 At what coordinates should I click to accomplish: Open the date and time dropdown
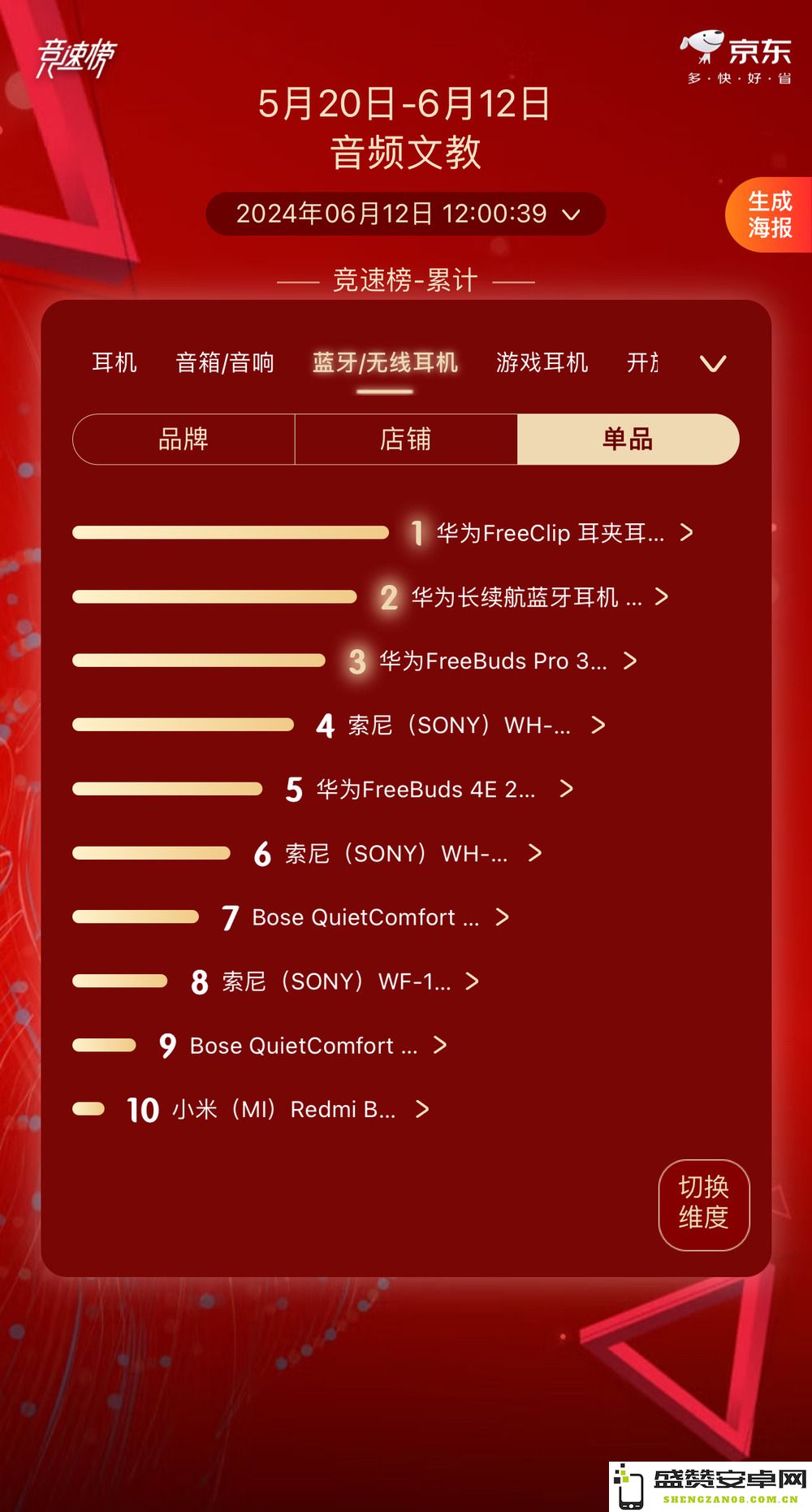coord(406,214)
